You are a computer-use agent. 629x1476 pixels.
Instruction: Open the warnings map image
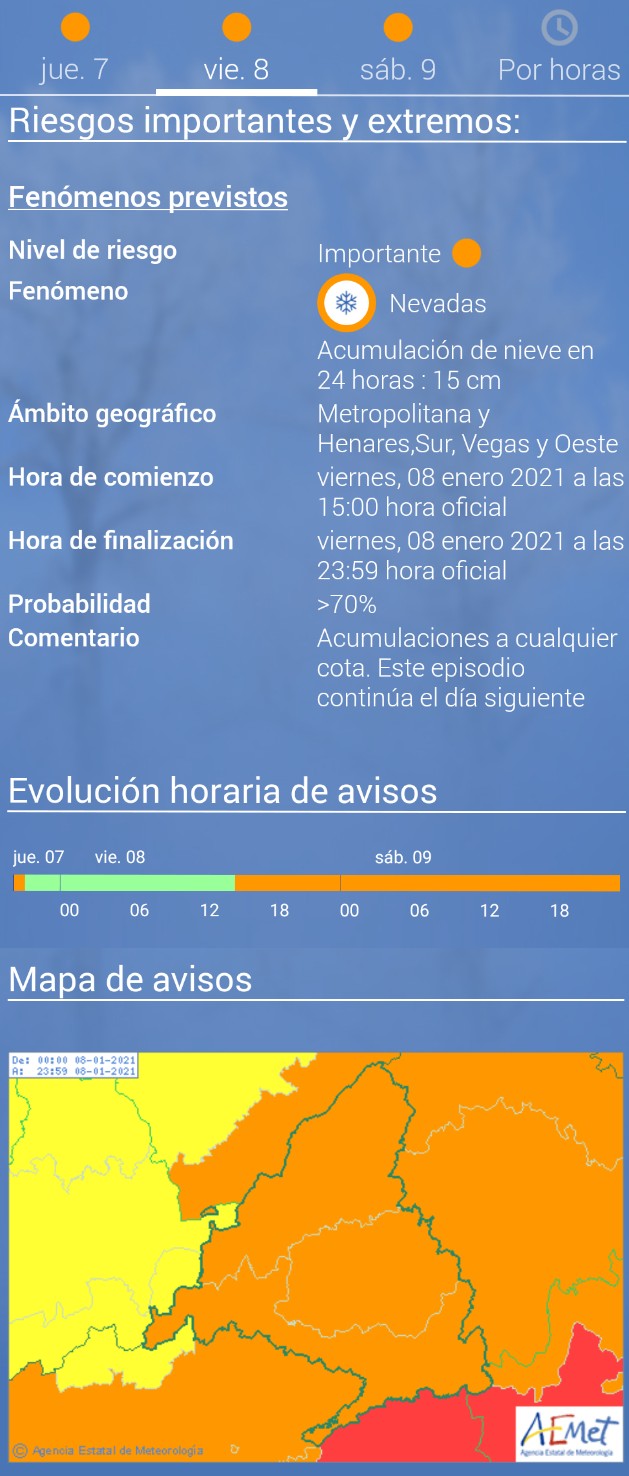pos(315,1255)
